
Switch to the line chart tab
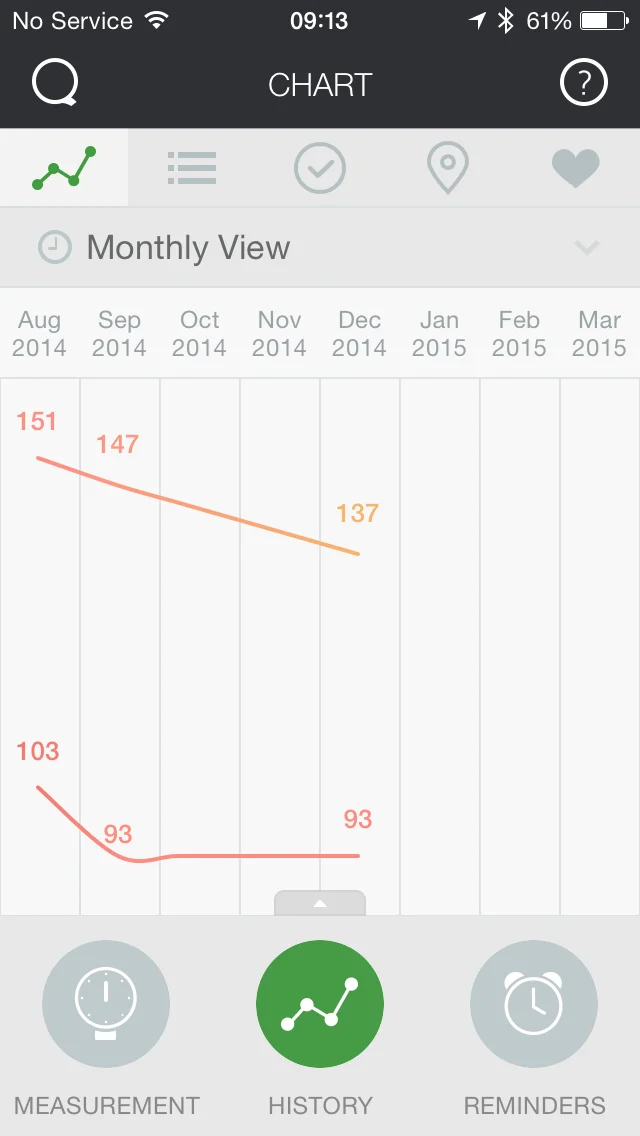coord(64,168)
